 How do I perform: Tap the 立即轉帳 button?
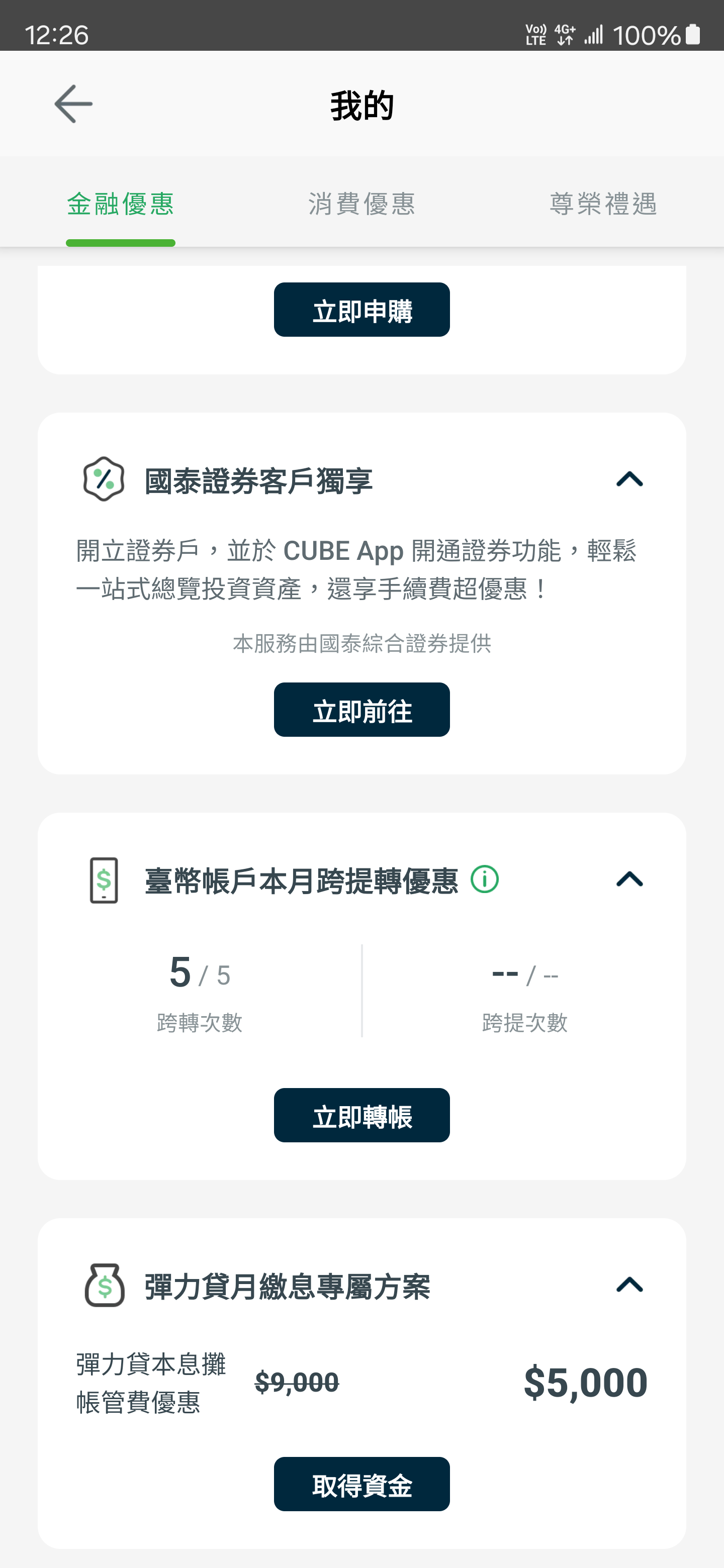[361, 1115]
